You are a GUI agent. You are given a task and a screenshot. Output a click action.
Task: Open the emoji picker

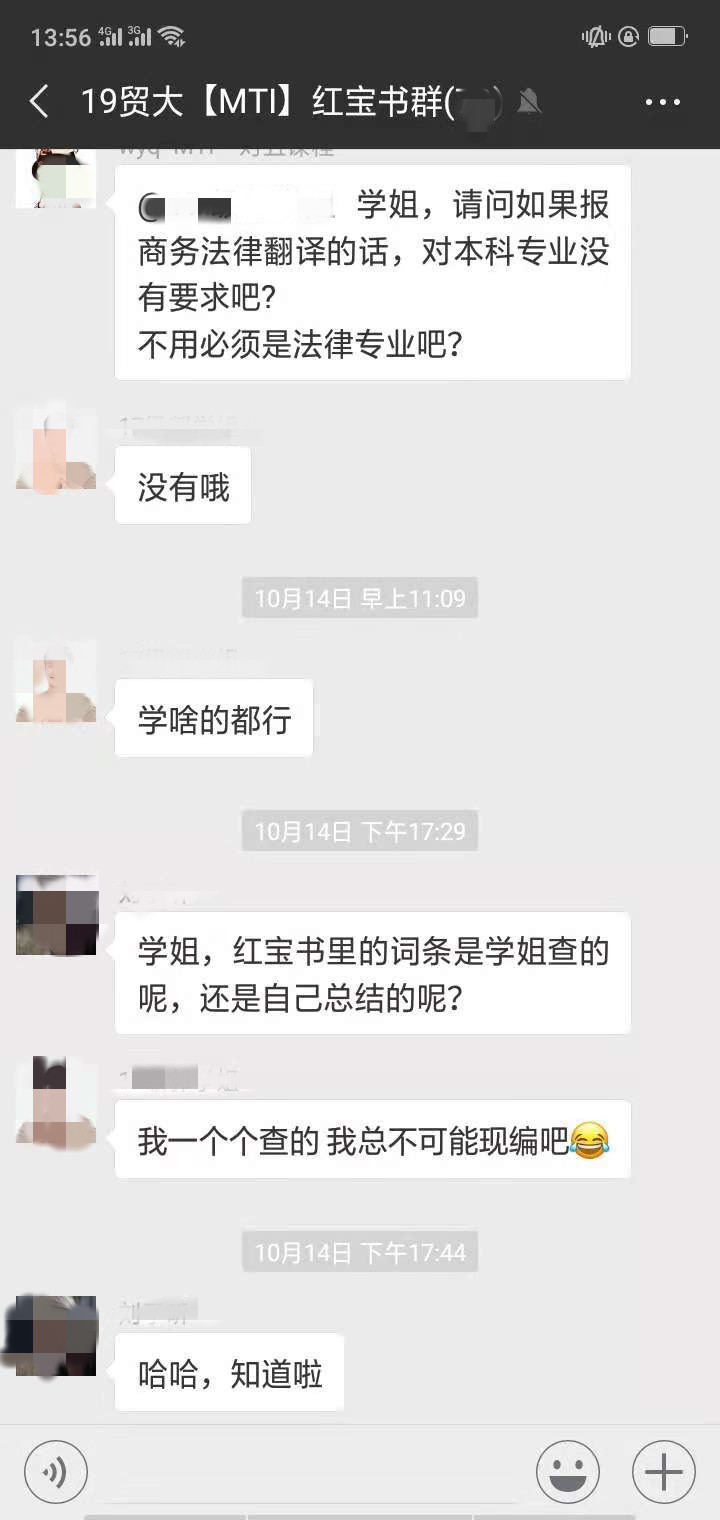568,1471
